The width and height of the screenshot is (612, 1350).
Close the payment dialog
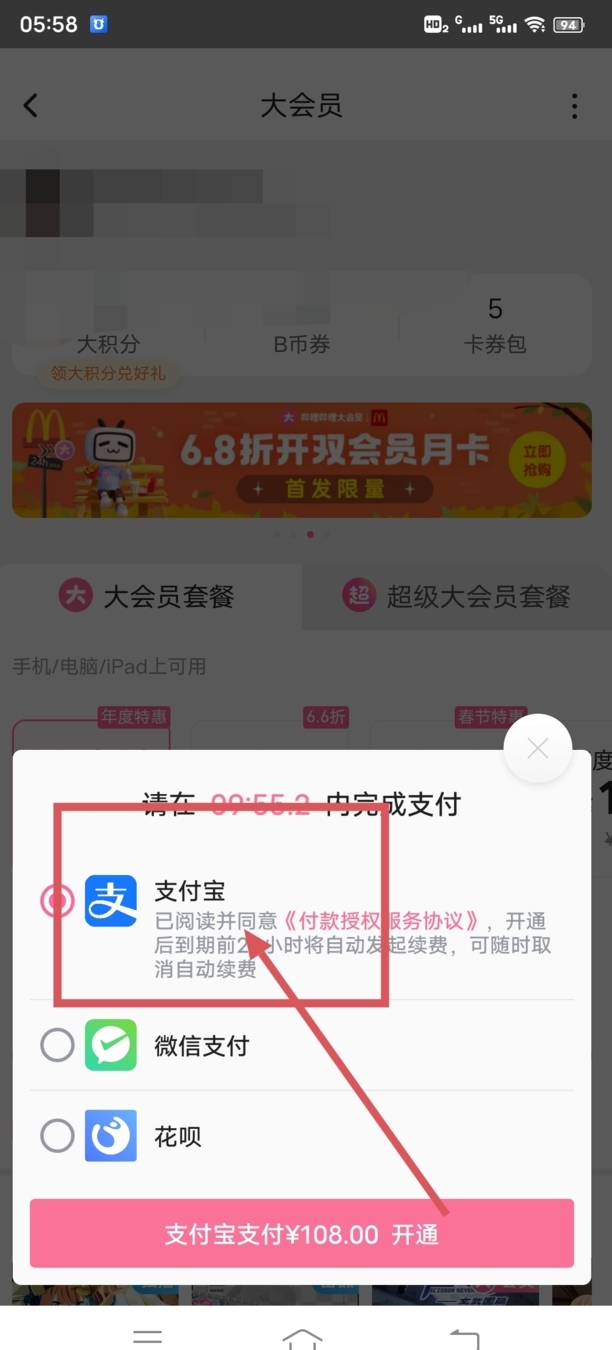pos(538,748)
